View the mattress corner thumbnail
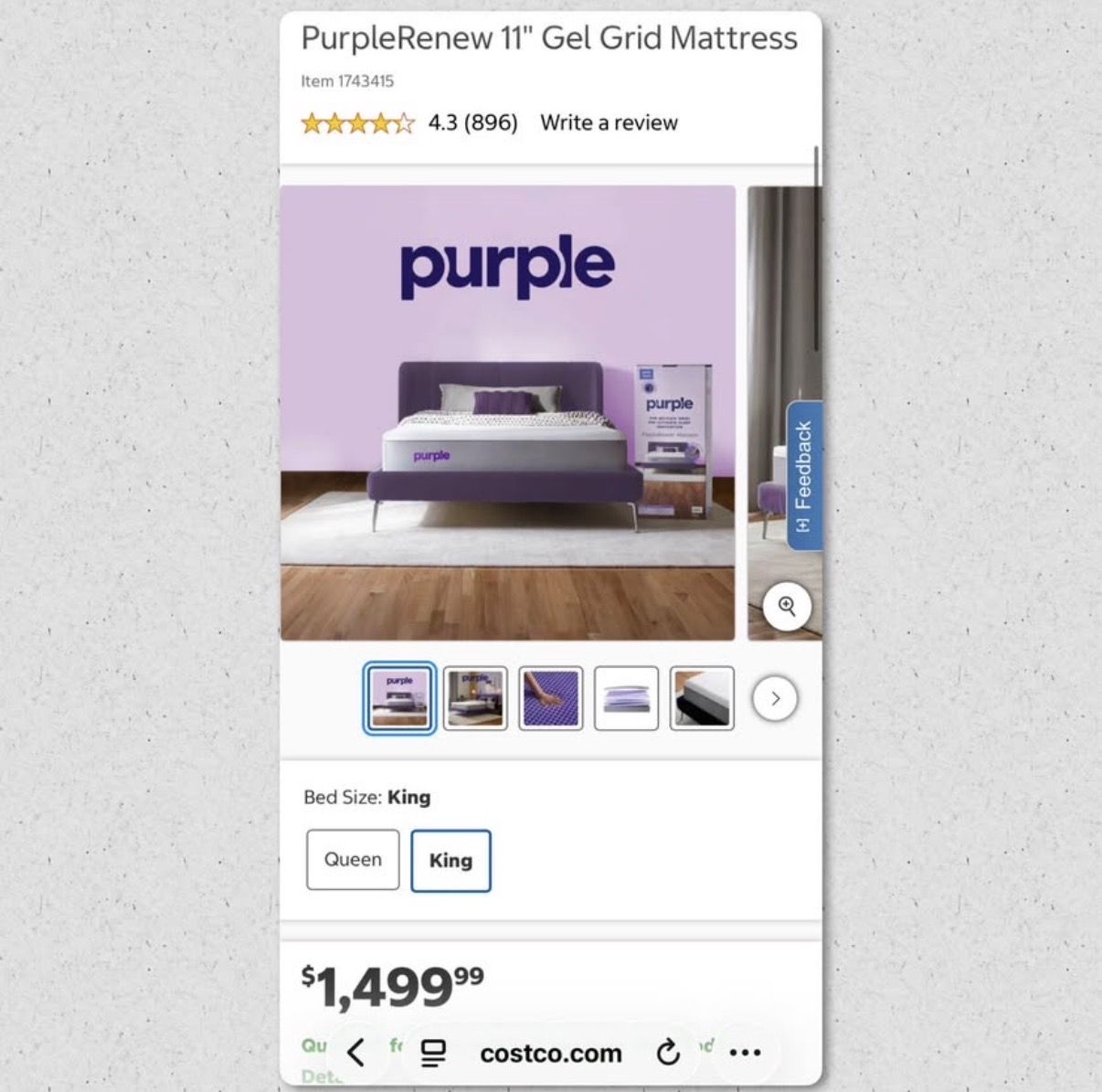This screenshot has height=1092, width=1102. pyautogui.click(x=702, y=699)
